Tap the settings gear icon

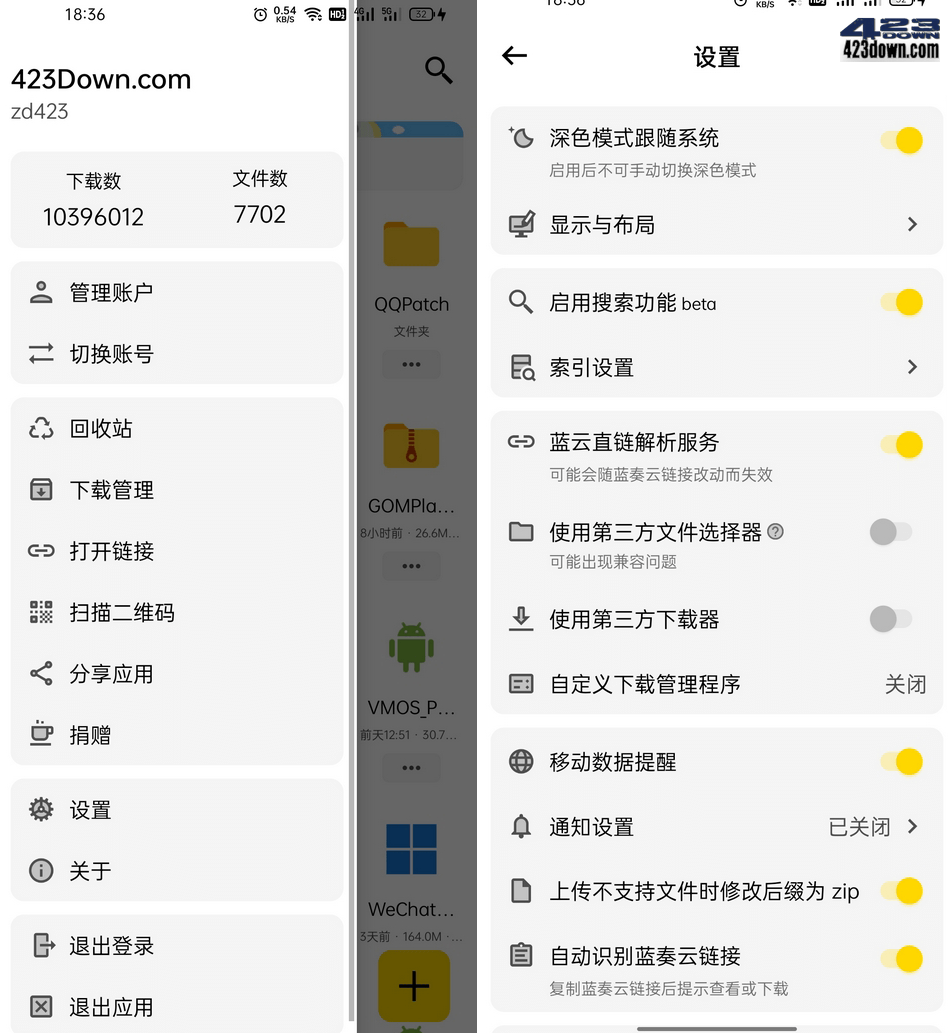pyautogui.click(x=40, y=810)
